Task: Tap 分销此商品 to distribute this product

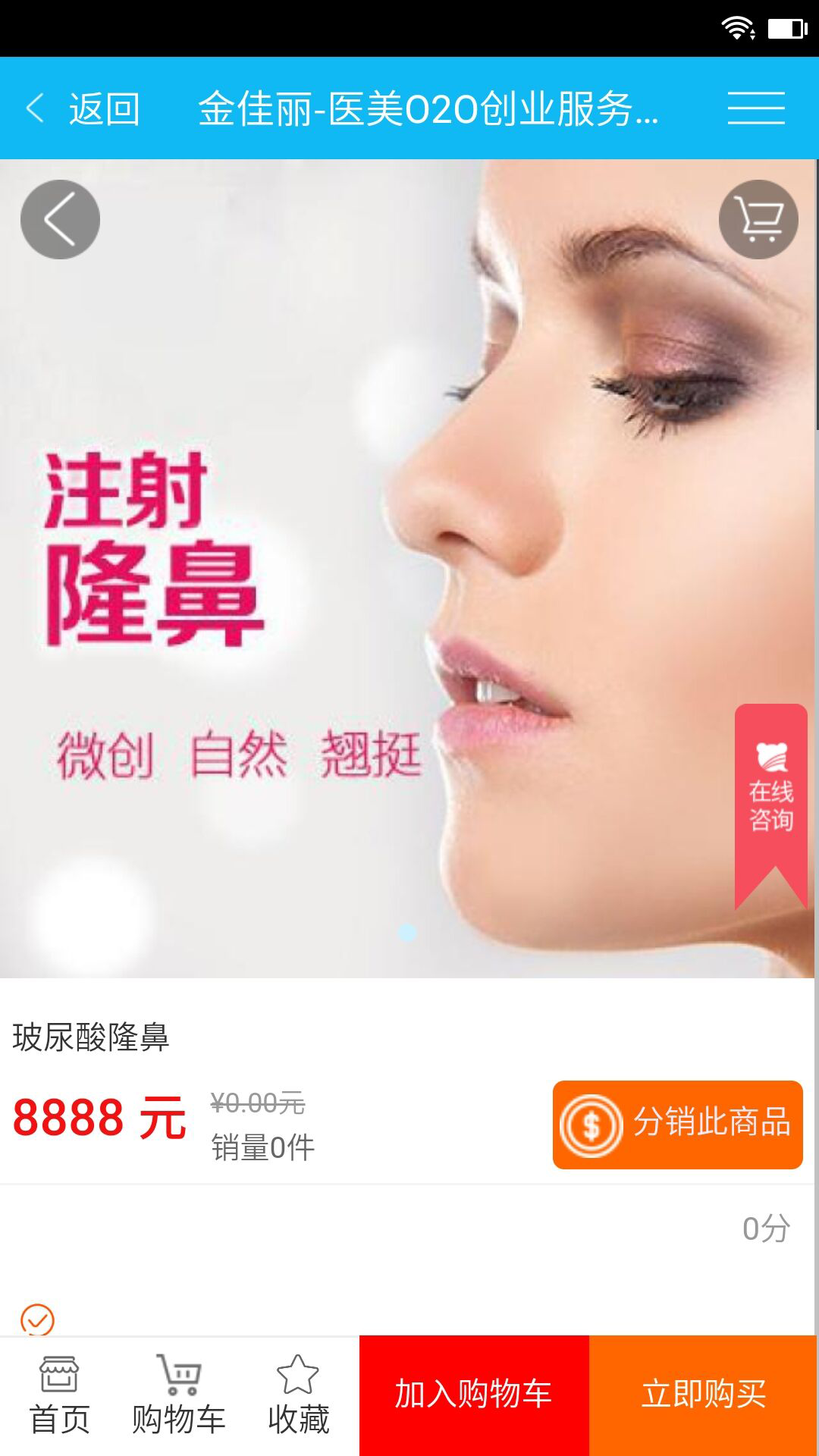Action: tap(677, 1125)
